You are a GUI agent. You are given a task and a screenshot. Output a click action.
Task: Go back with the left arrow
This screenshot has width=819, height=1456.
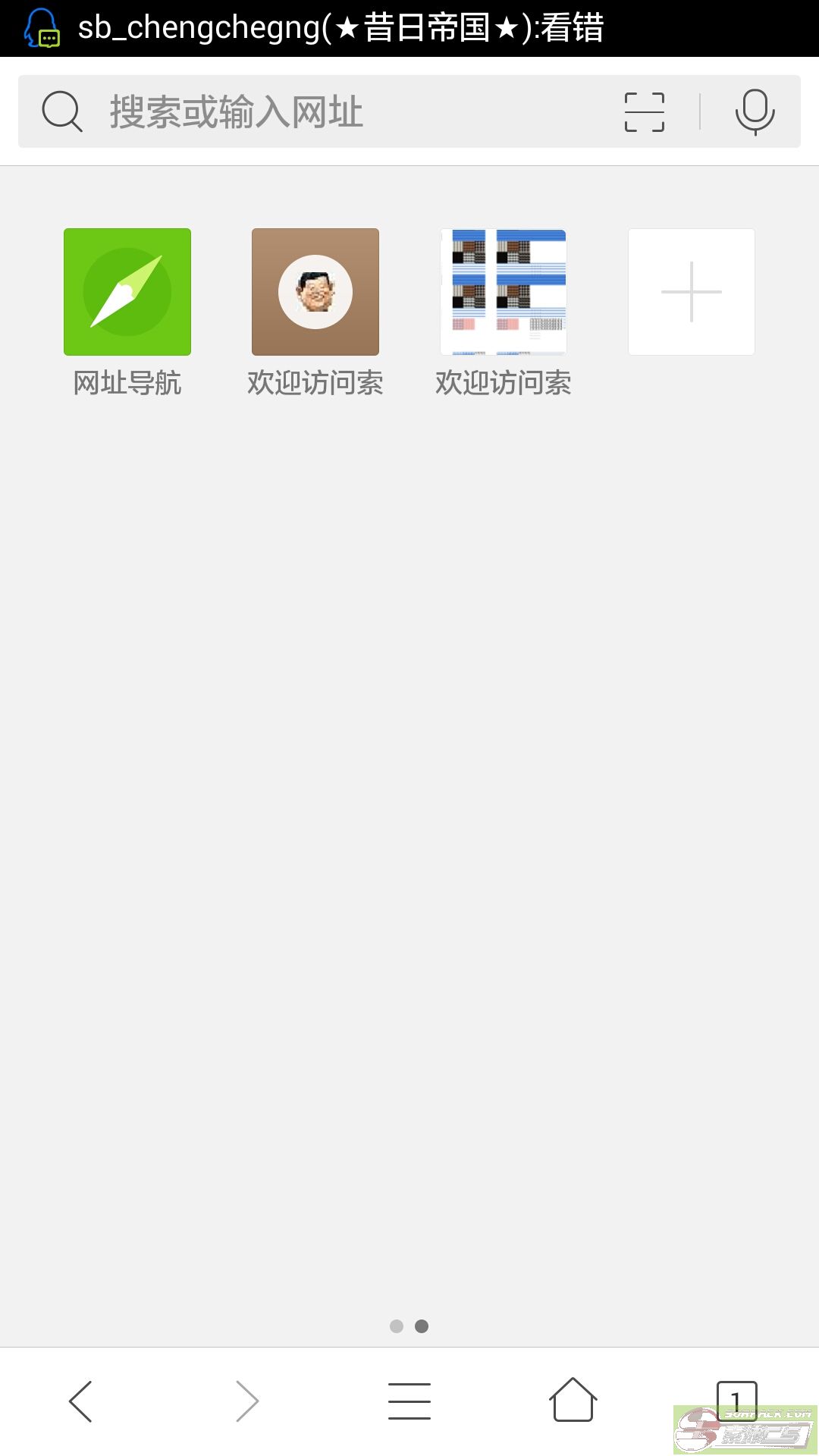click(x=80, y=1401)
